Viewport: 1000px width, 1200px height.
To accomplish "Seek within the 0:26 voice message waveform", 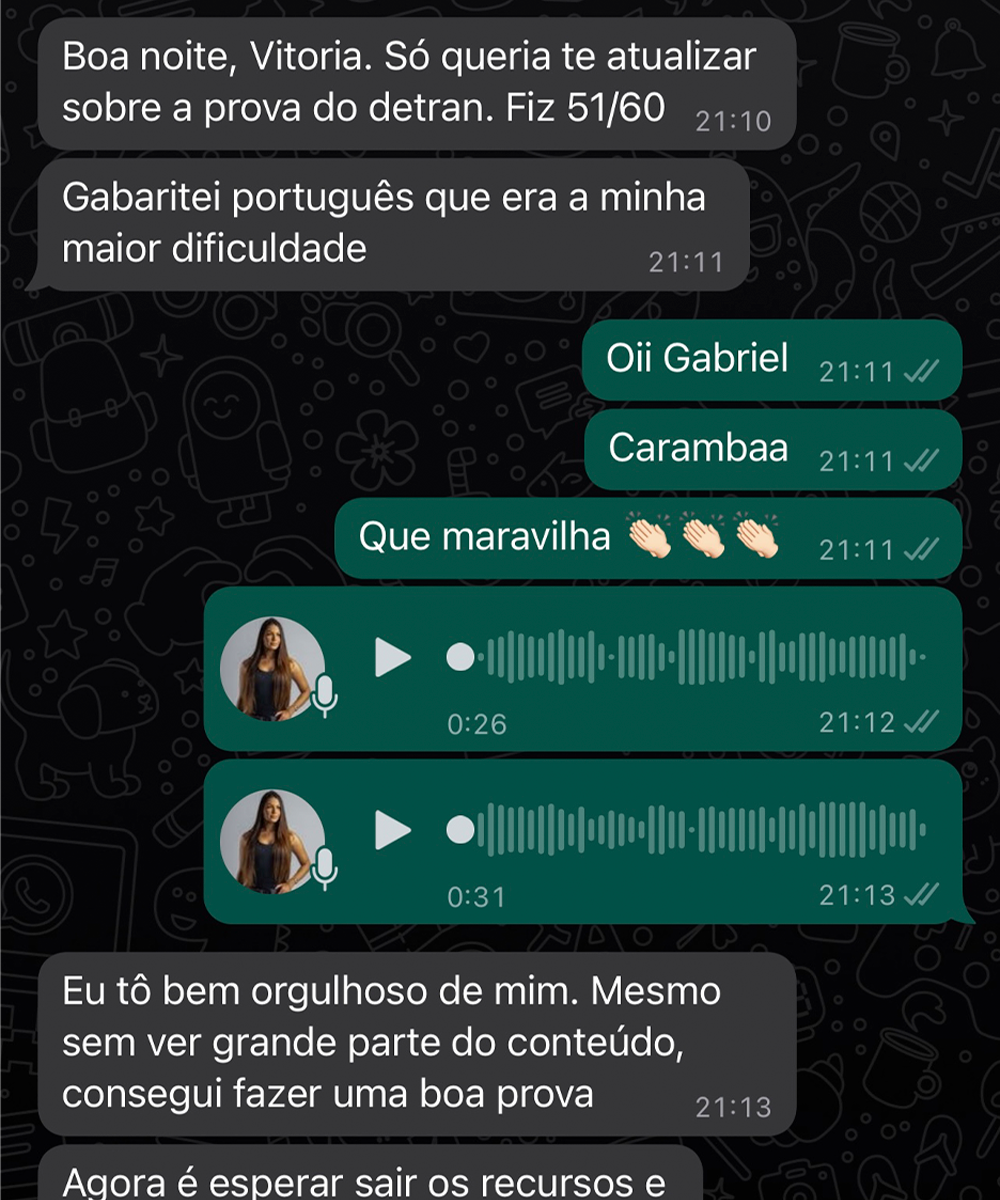I will pos(700,657).
